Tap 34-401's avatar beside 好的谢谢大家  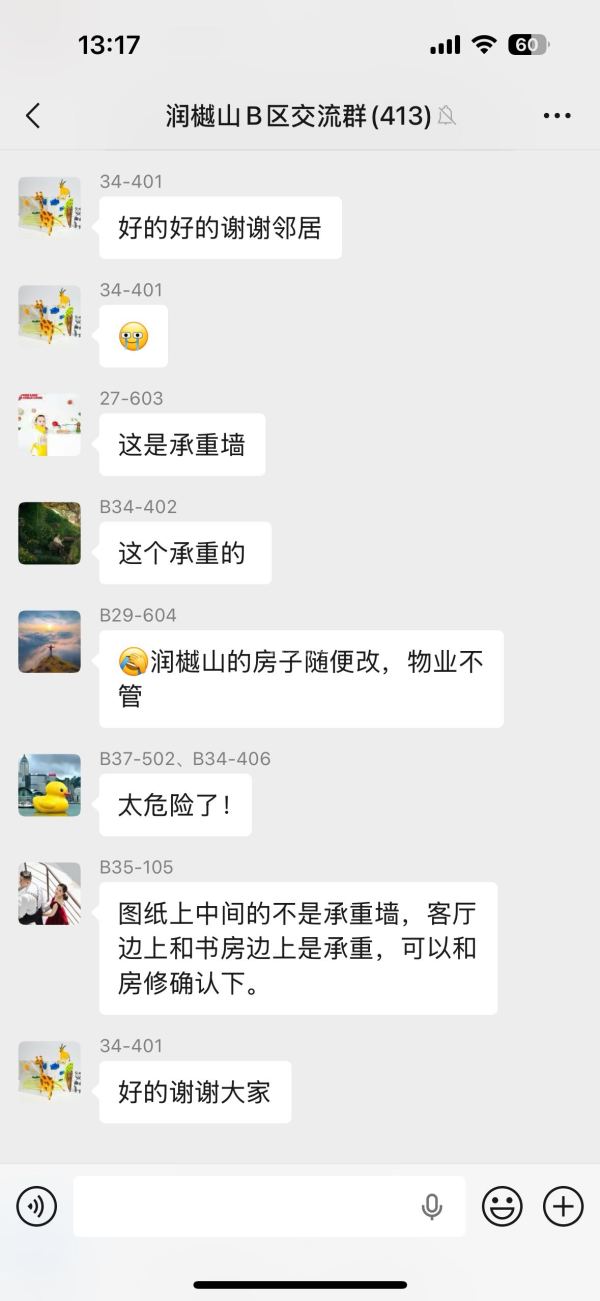(49, 1072)
